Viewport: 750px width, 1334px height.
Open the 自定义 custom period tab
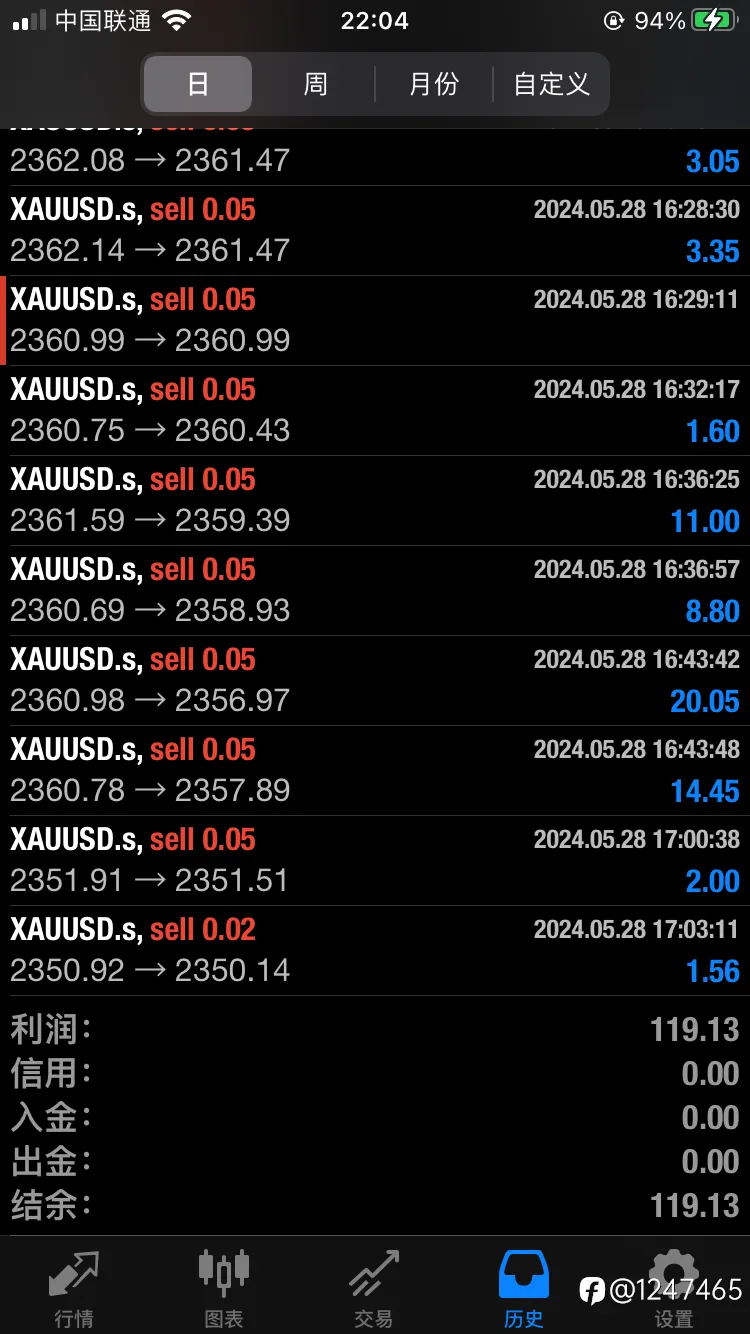click(551, 84)
